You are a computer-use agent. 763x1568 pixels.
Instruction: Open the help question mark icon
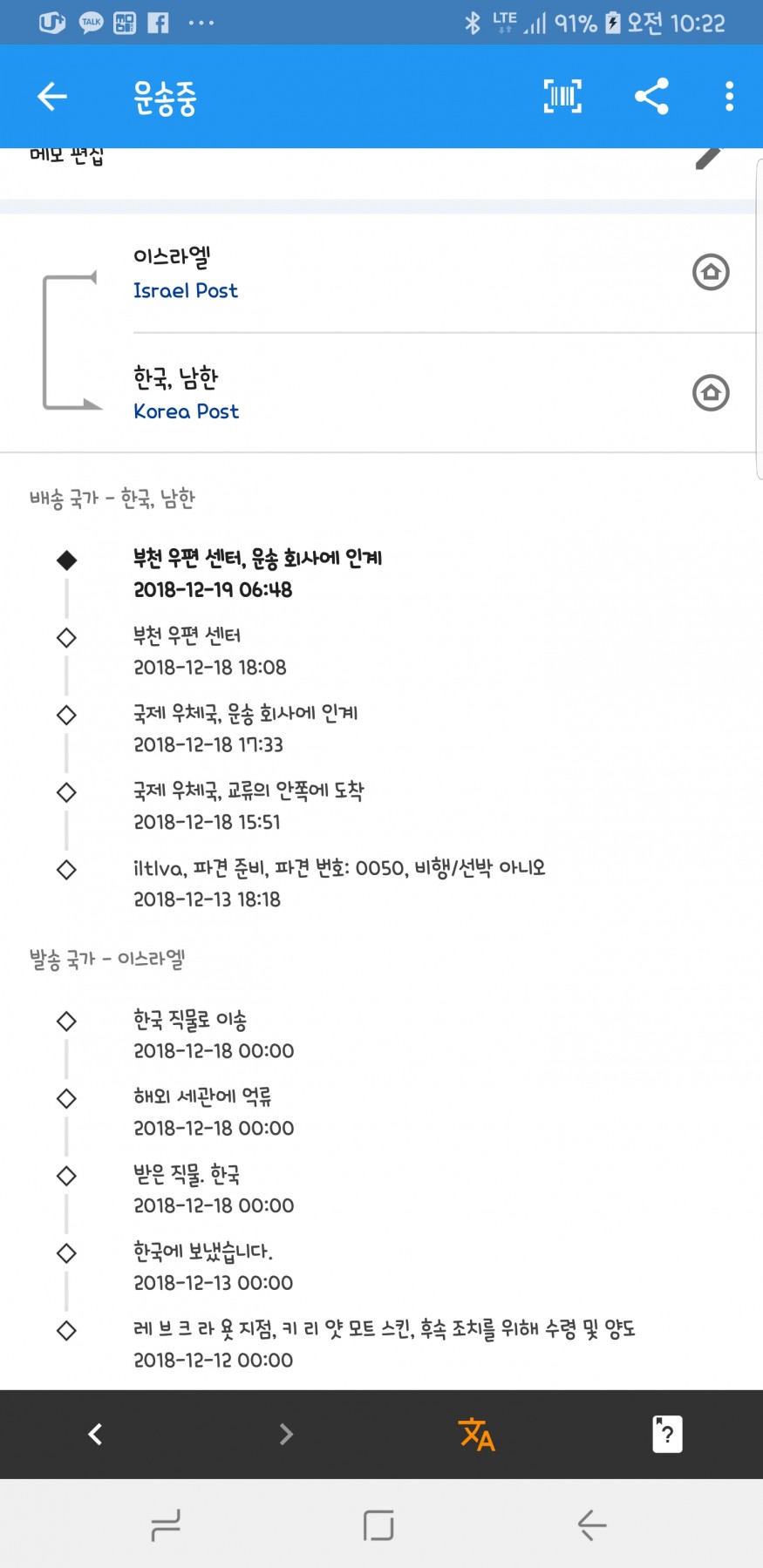coord(667,1434)
